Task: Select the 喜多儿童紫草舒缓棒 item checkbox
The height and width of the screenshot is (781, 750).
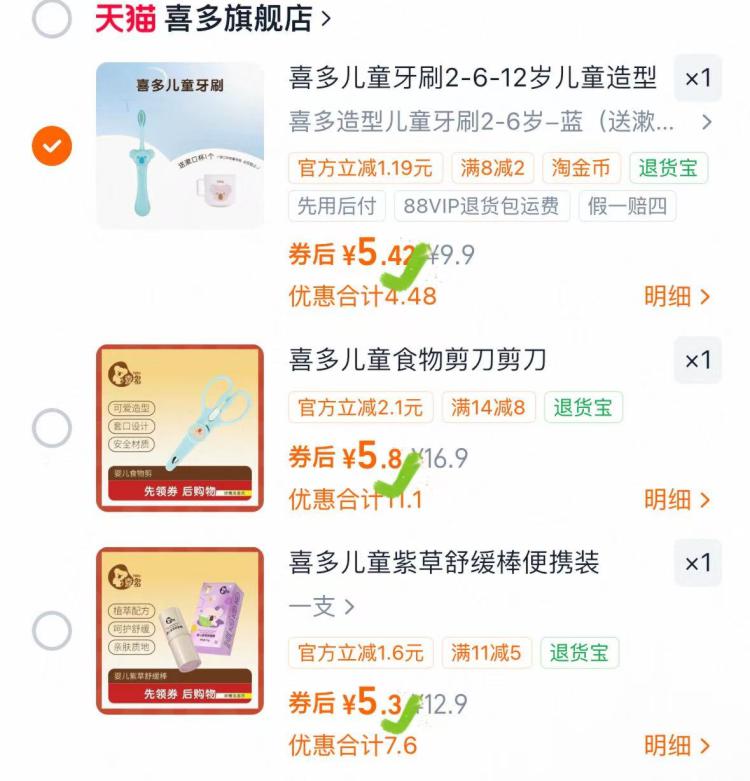Action: (x=51, y=631)
